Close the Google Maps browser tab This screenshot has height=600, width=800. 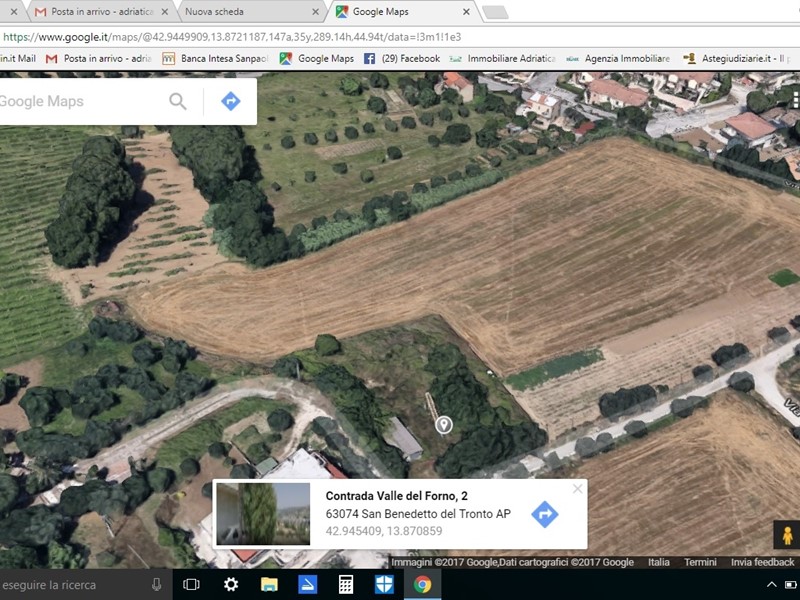(466, 12)
